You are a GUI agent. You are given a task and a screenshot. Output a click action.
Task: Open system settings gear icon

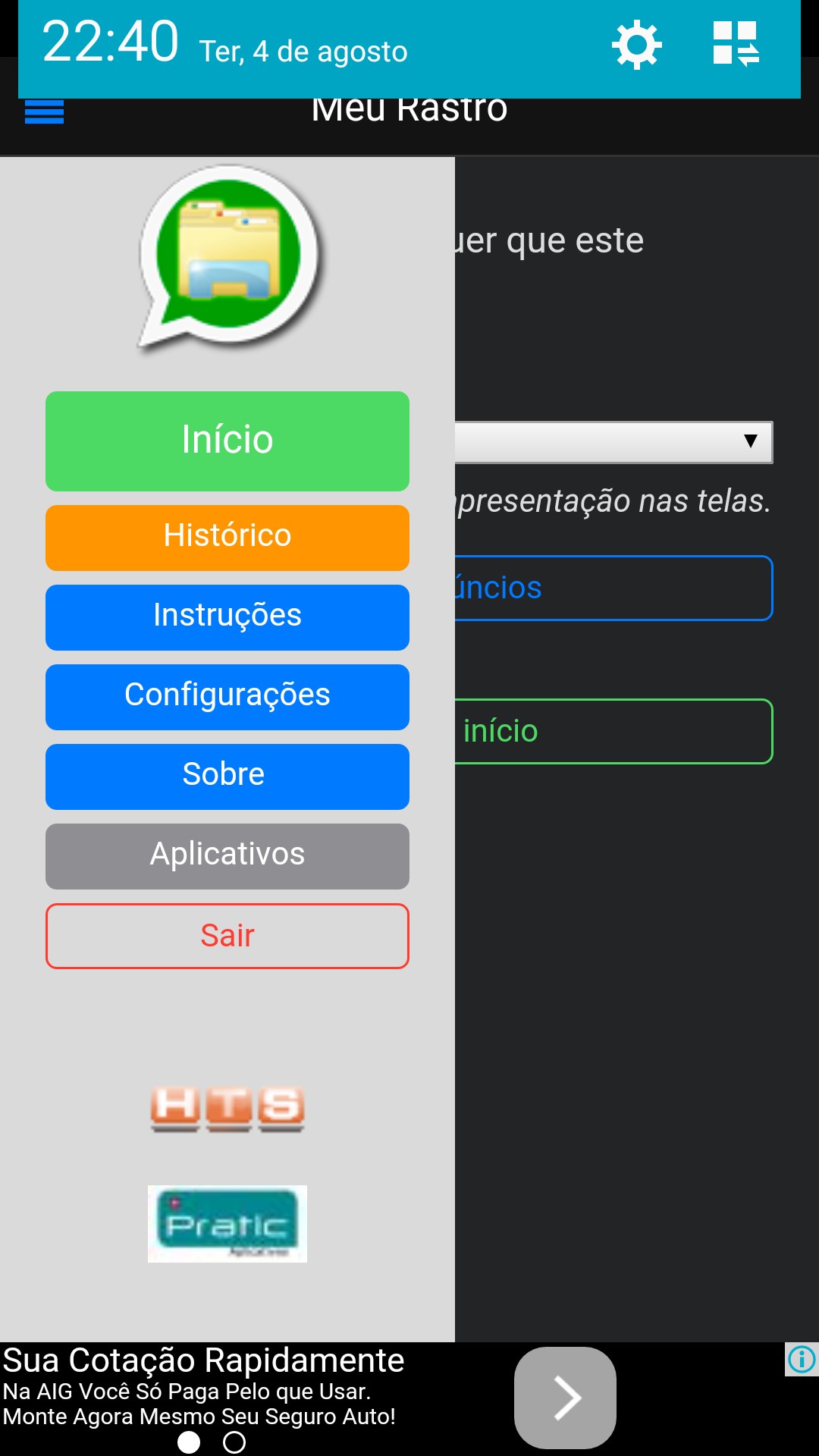click(x=637, y=45)
